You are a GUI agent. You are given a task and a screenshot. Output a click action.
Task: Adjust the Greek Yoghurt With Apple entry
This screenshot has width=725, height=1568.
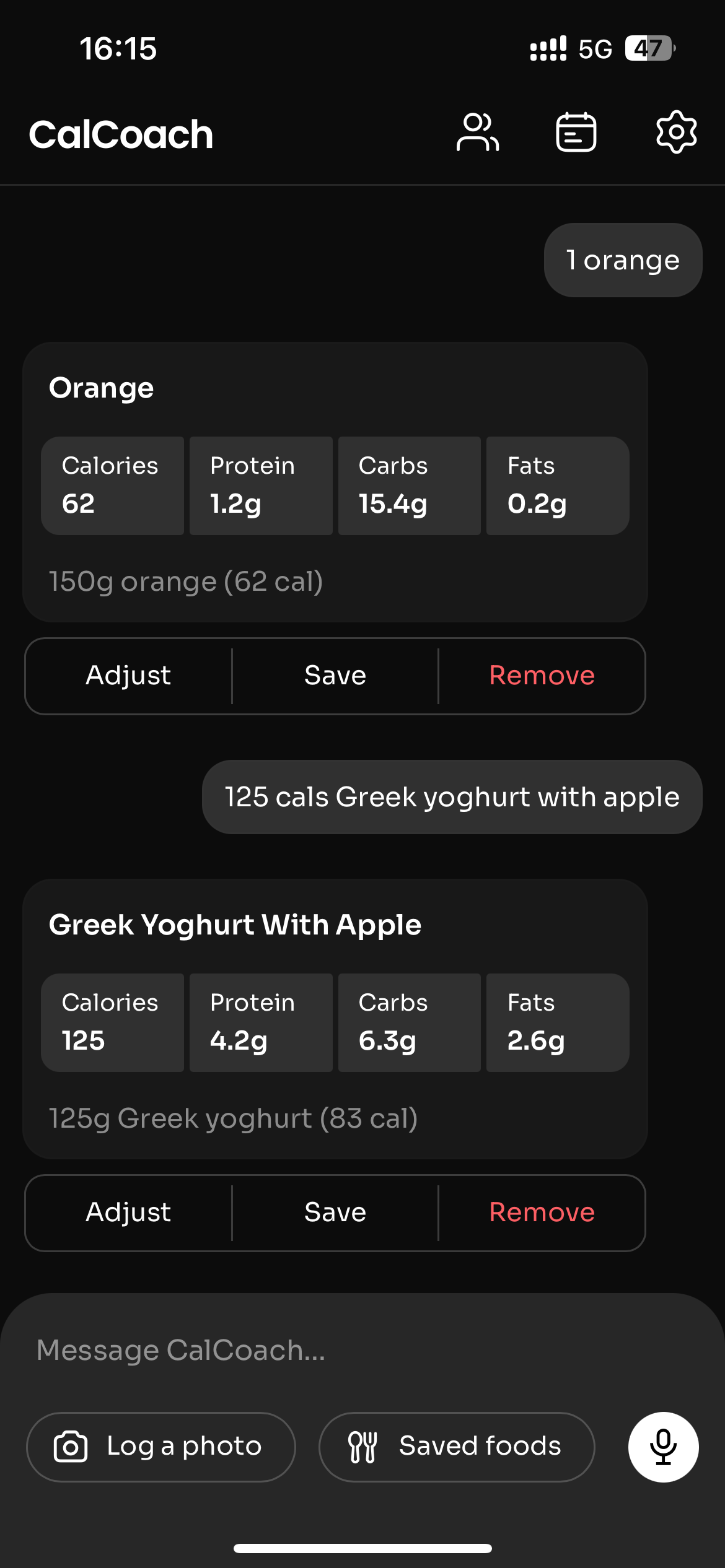point(128,1213)
